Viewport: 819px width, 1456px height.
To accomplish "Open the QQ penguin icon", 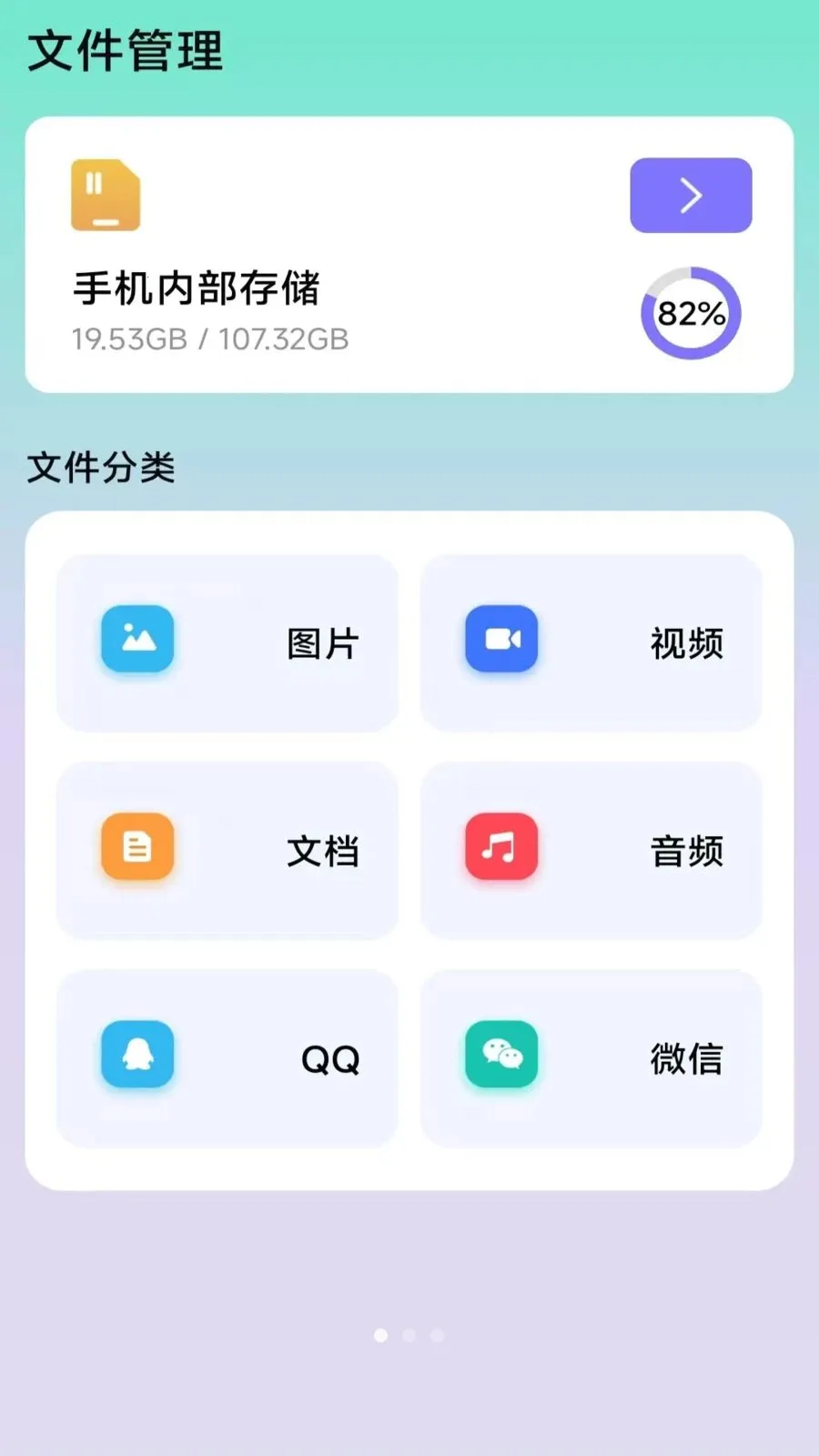I will click(x=136, y=1056).
